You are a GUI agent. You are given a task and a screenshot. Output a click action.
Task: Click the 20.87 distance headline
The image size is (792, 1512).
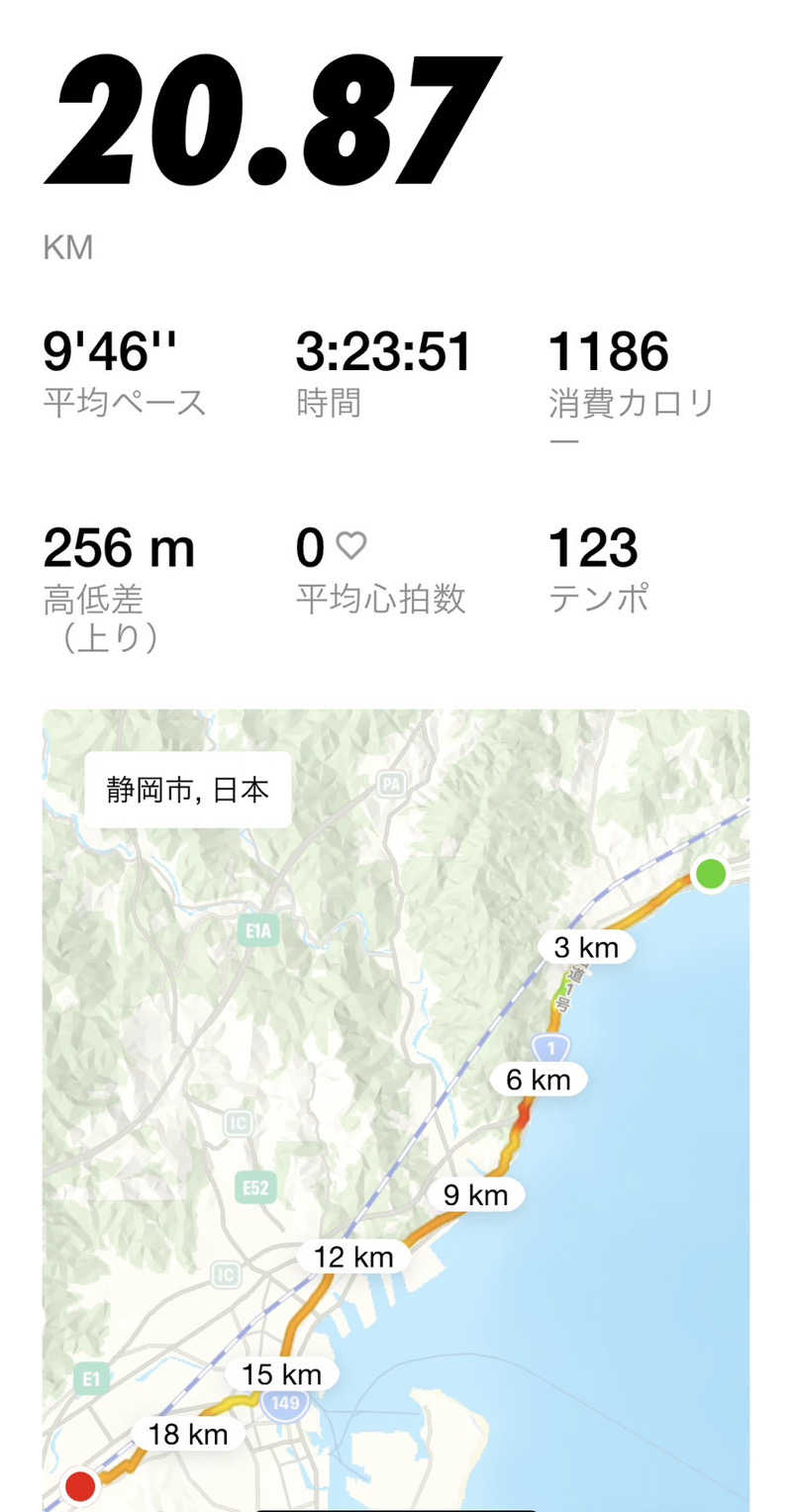pos(267,119)
